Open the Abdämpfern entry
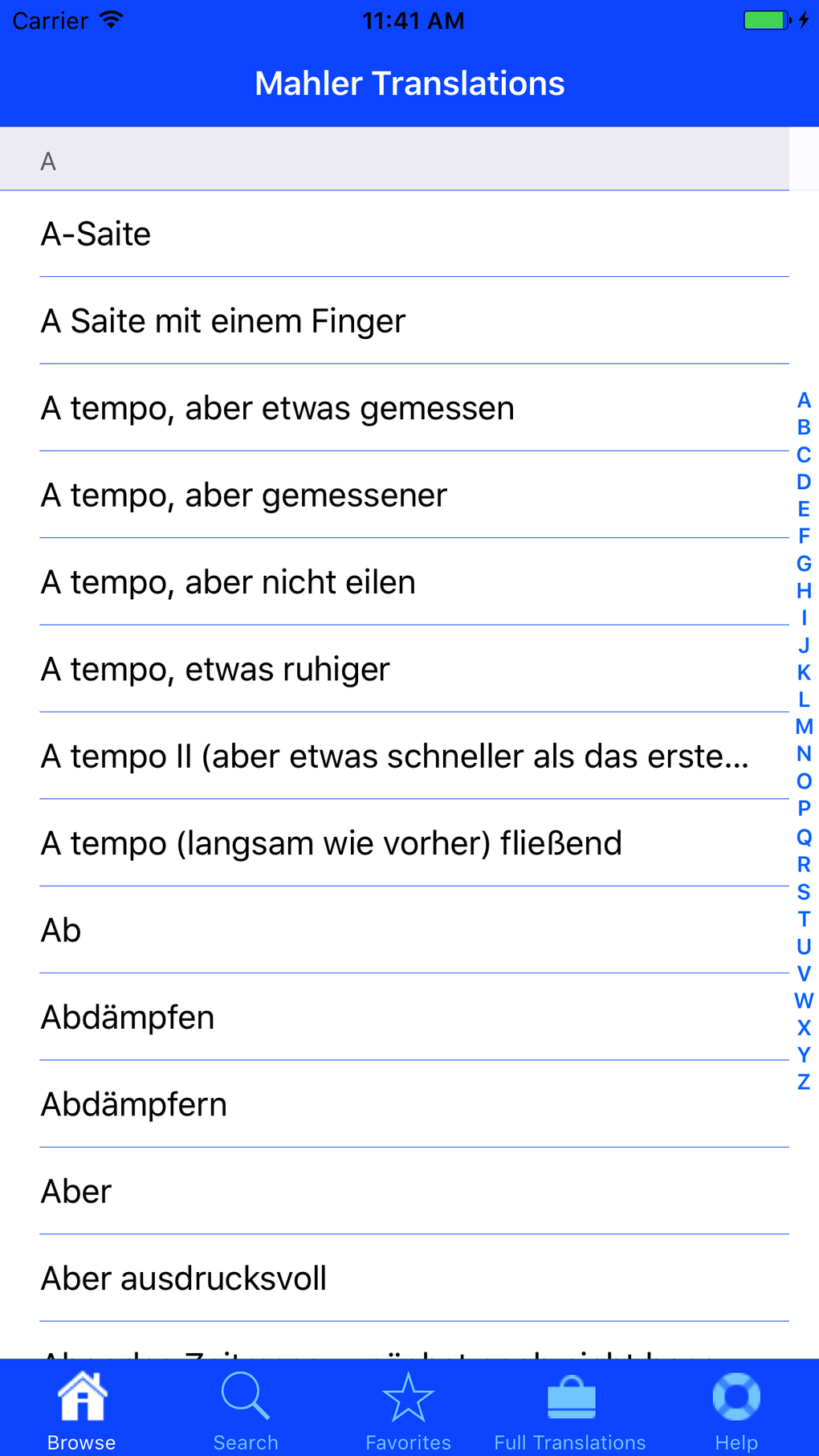819x1456 pixels. pos(393,1104)
